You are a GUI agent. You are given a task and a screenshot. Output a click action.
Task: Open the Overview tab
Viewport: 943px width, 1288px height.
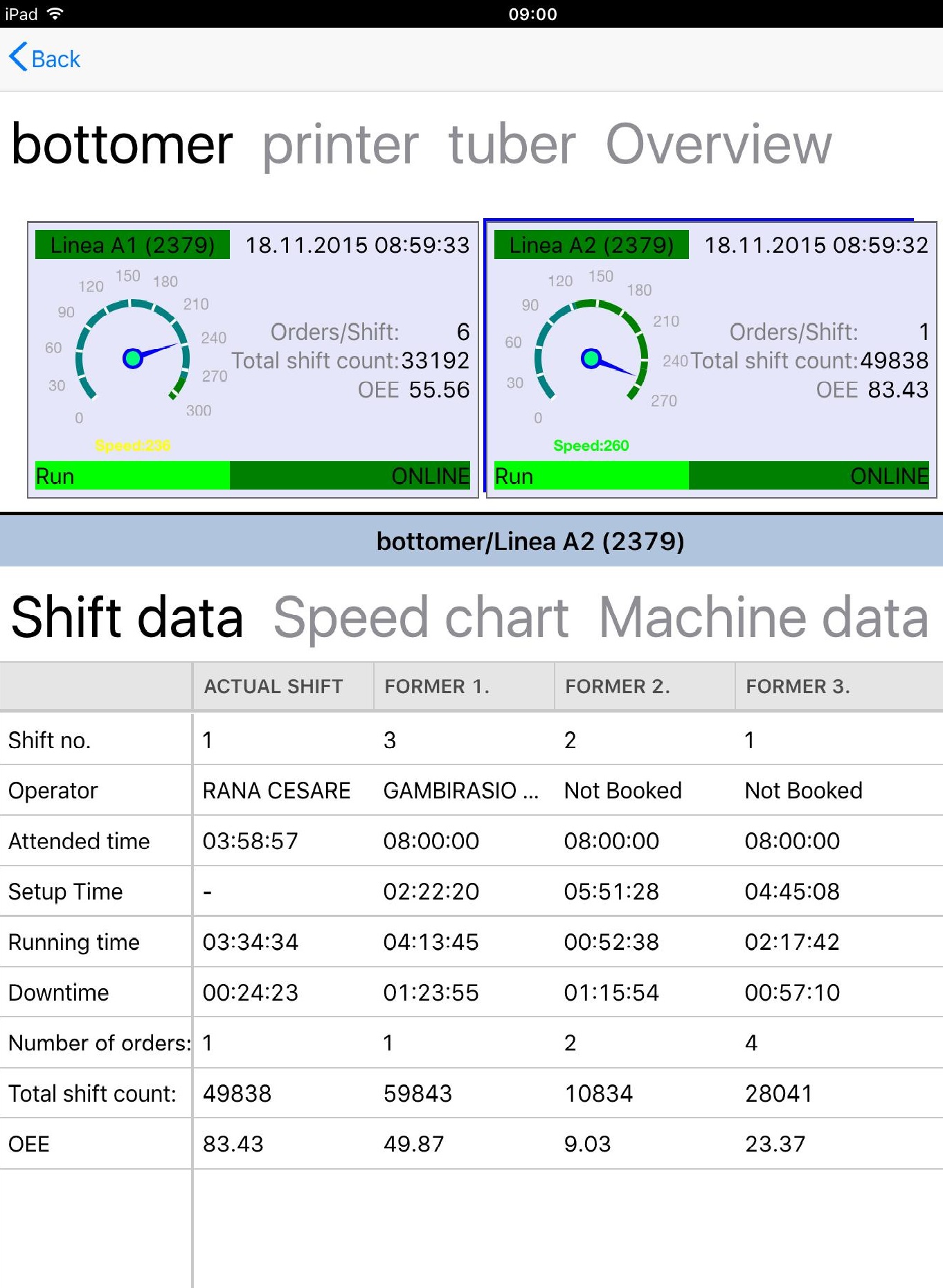click(x=719, y=145)
